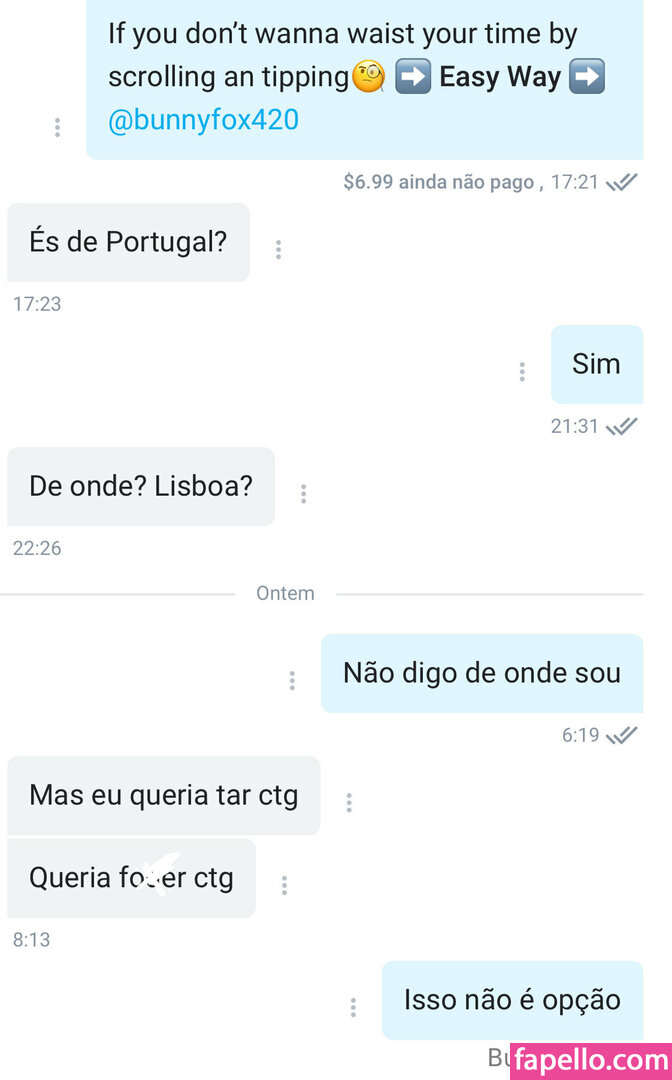This screenshot has height=1080, width=672.
Task: Open options beside the 'Sim' message
Action: coord(522,371)
